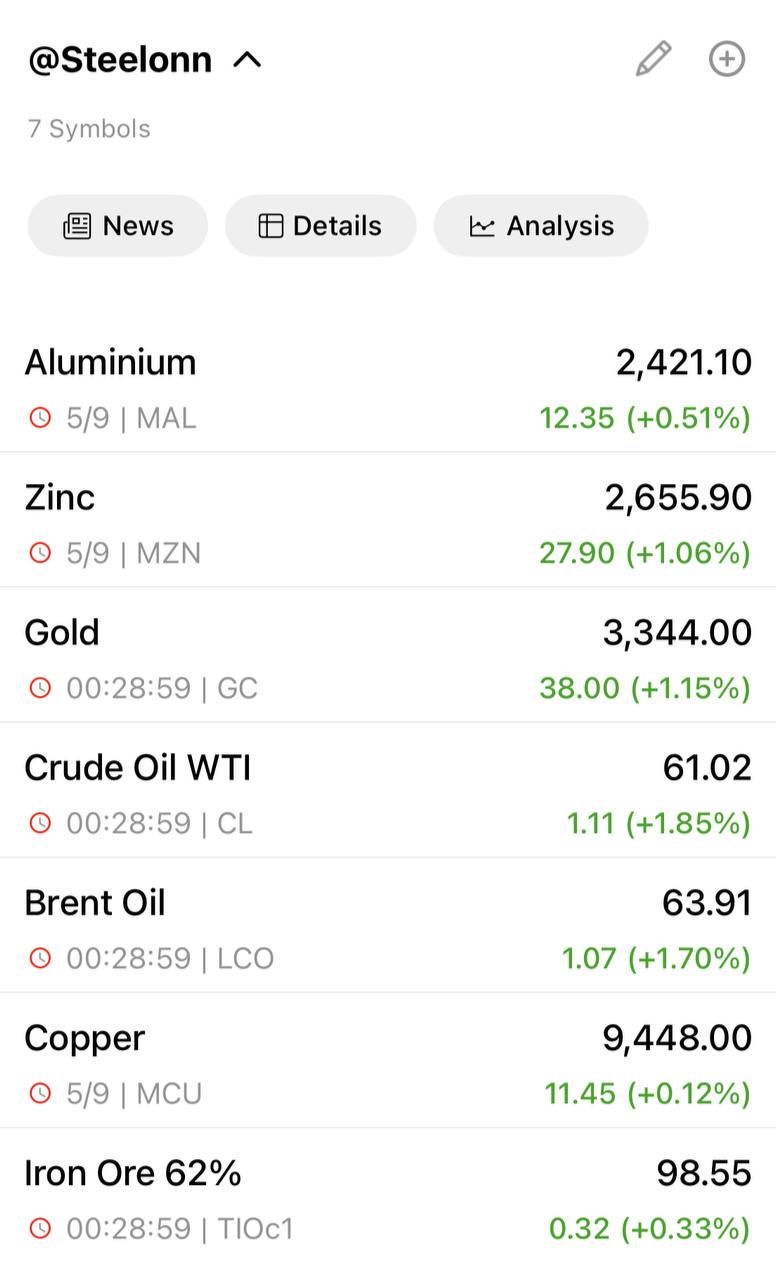Add a new symbol with the plus icon
Screen dimensions: 776x1280
(727, 59)
